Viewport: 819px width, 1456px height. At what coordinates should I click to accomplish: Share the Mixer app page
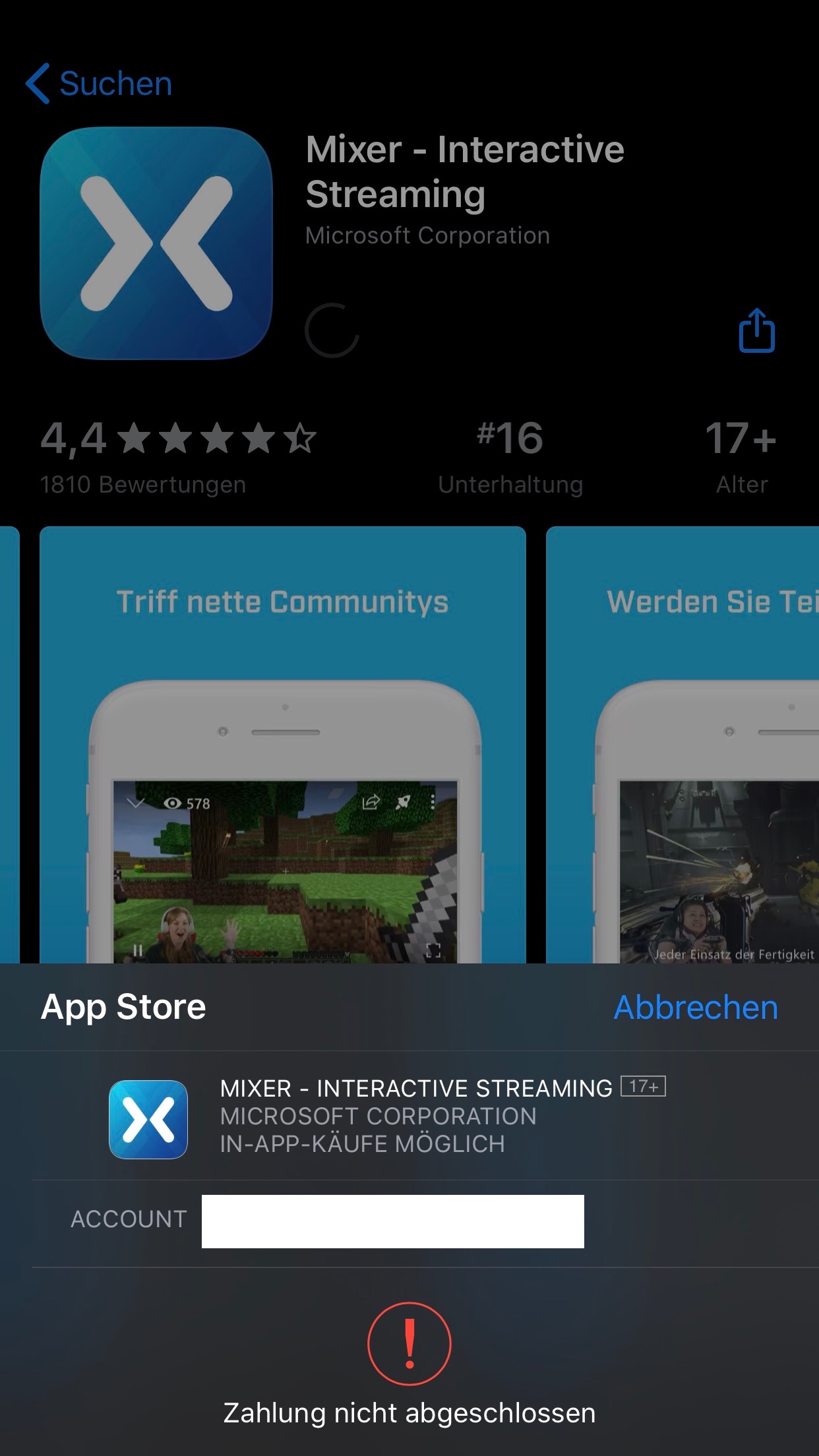(x=756, y=330)
